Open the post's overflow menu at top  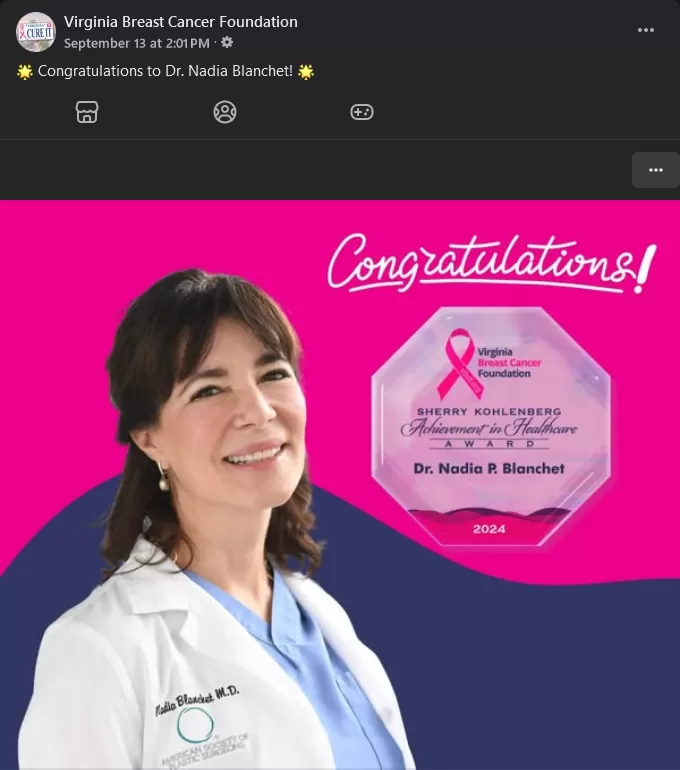[x=646, y=30]
